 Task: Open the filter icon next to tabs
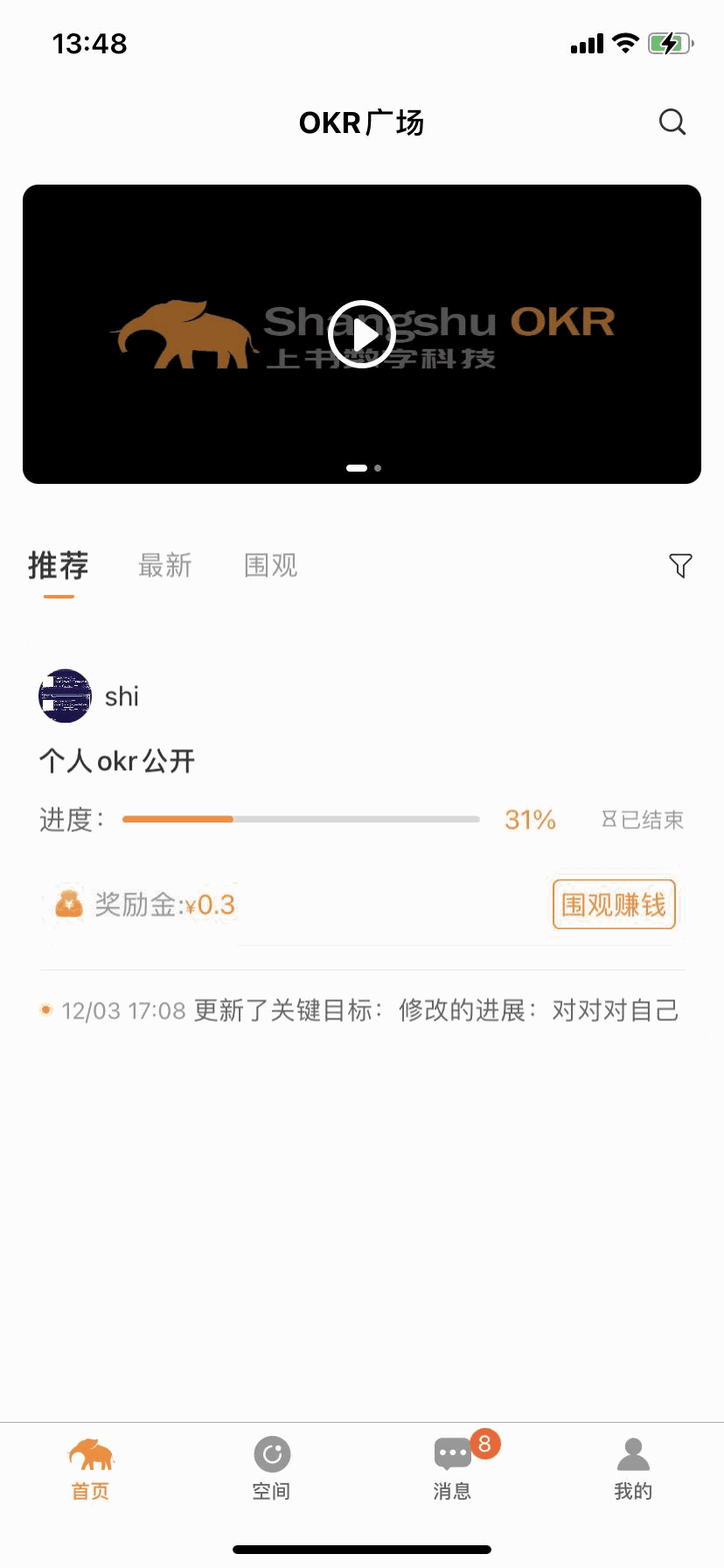679,565
